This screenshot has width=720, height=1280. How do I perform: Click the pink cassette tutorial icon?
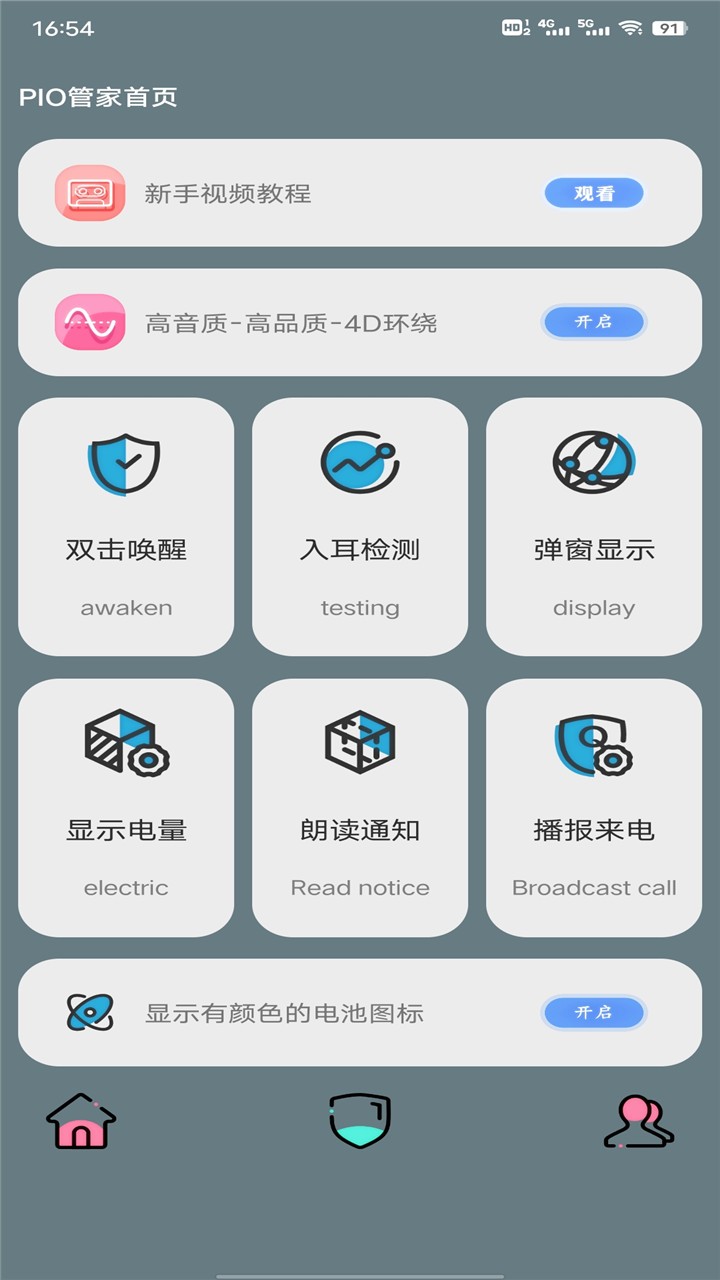point(90,191)
